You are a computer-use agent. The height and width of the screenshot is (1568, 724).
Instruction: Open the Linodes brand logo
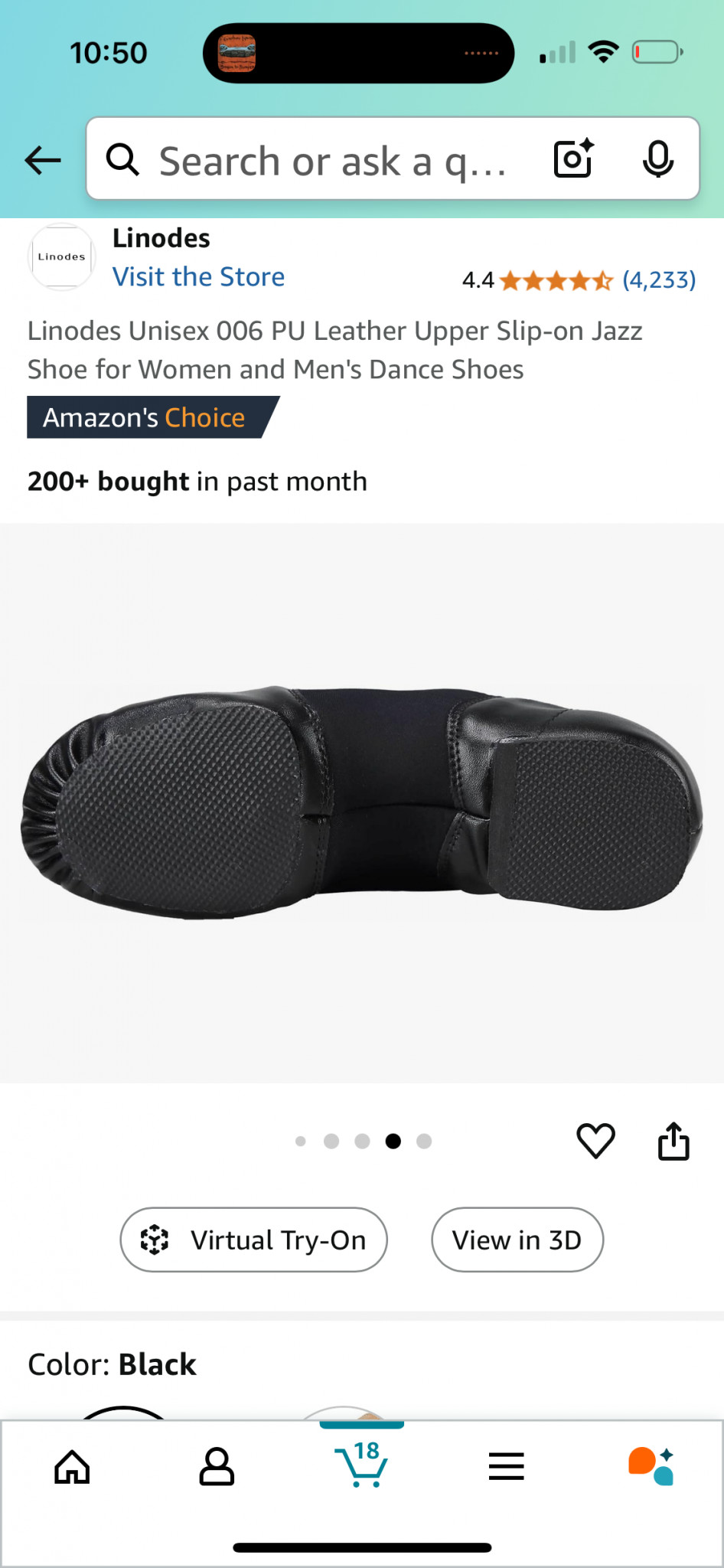62,256
